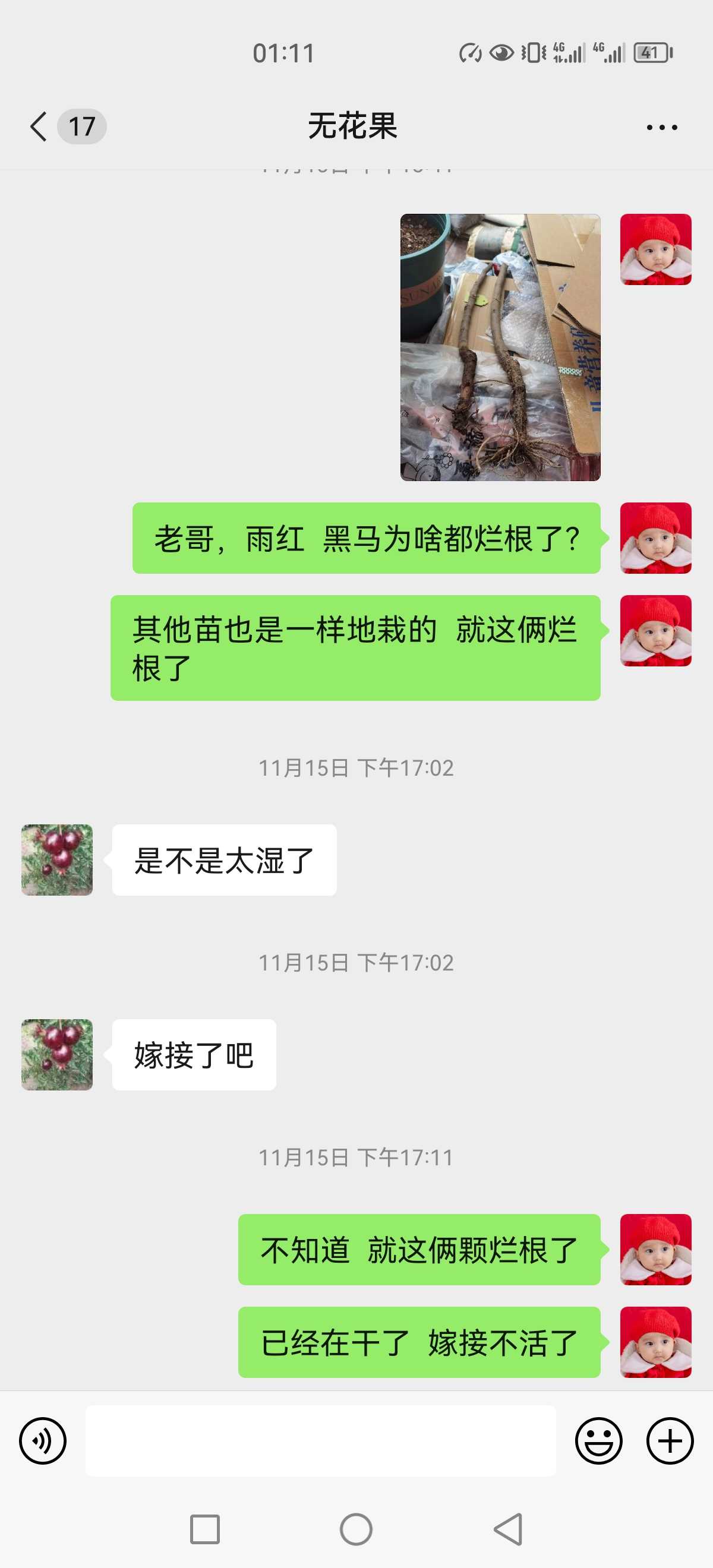
Task: Tap my avatar beside 已经在干了 message
Action: tap(656, 1342)
